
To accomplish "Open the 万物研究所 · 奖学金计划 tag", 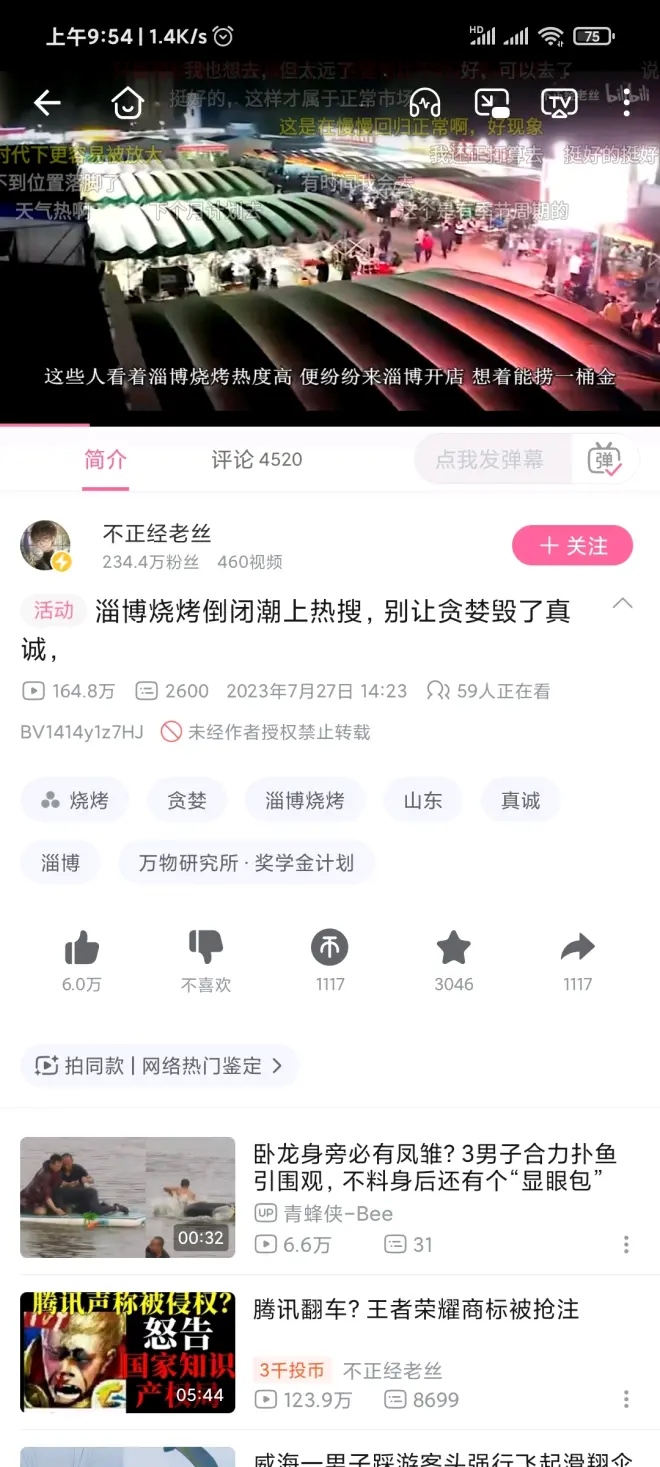I will coord(246,862).
